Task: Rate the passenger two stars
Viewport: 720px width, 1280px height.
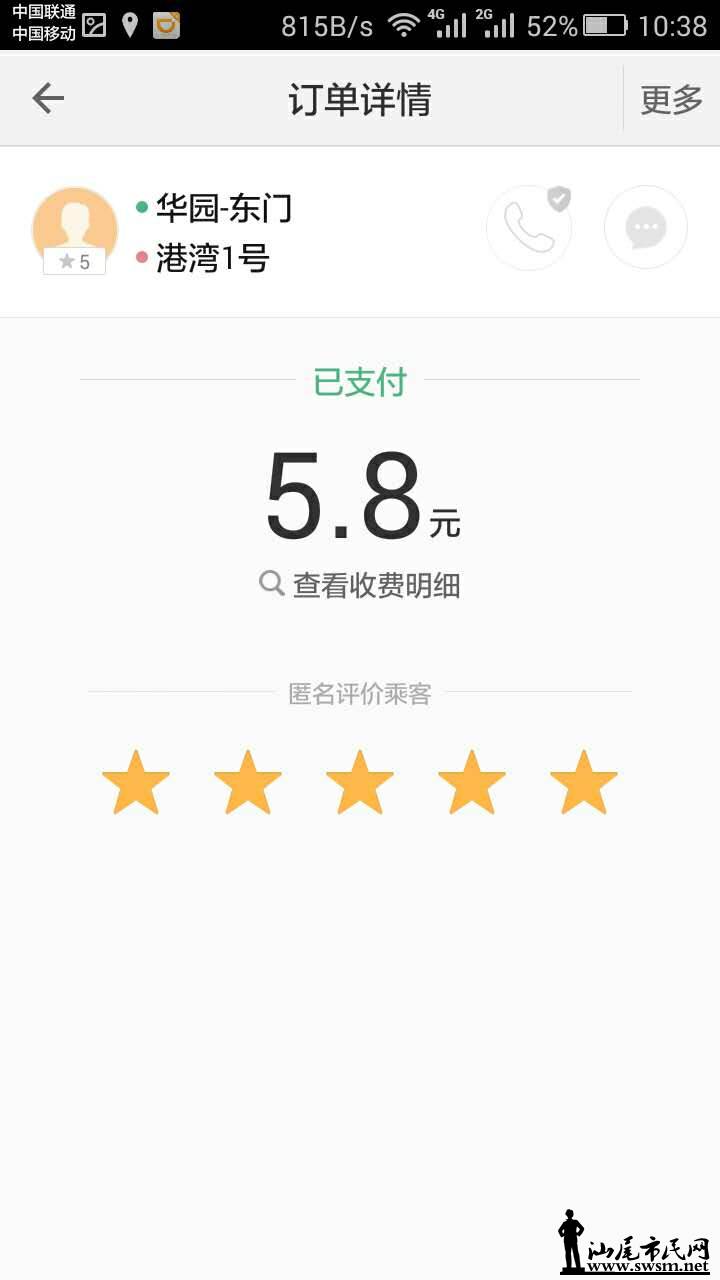Action: coord(248,783)
